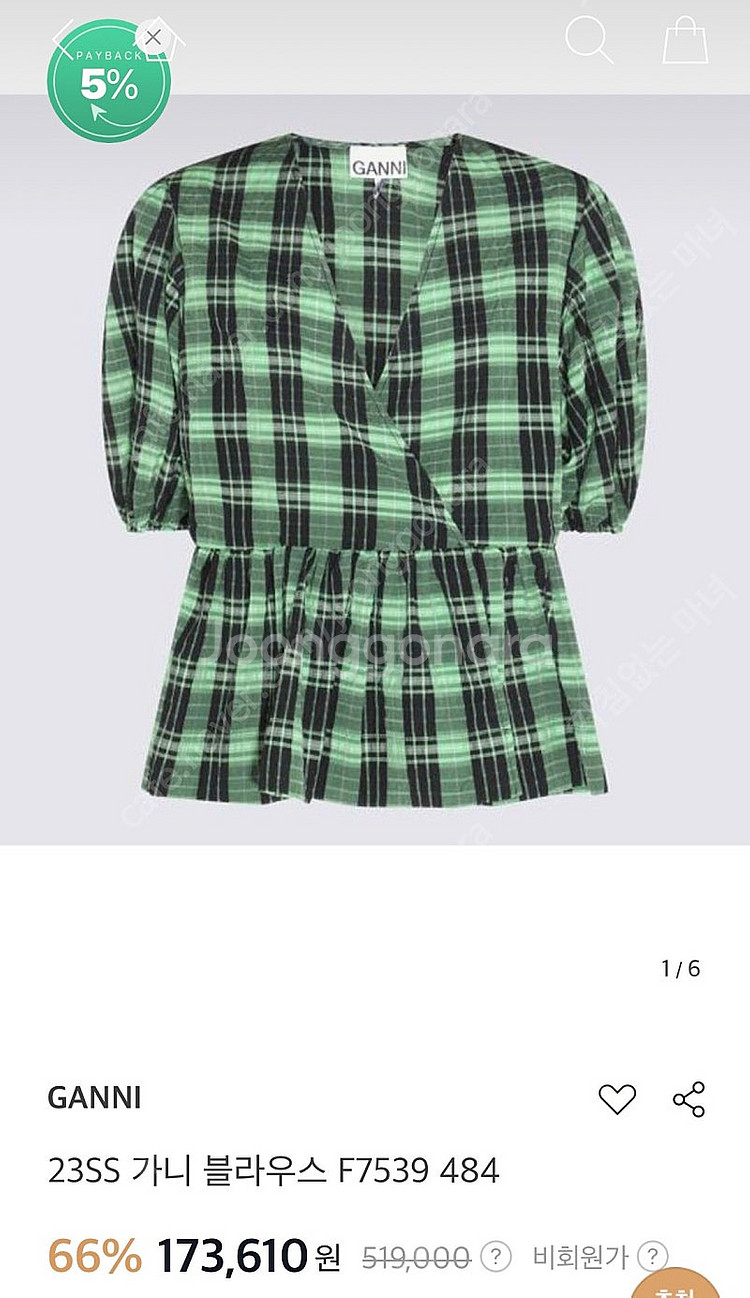The width and height of the screenshot is (750, 1298).
Task: Dismiss the Payback 5% badge
Action: pos(152,38)
